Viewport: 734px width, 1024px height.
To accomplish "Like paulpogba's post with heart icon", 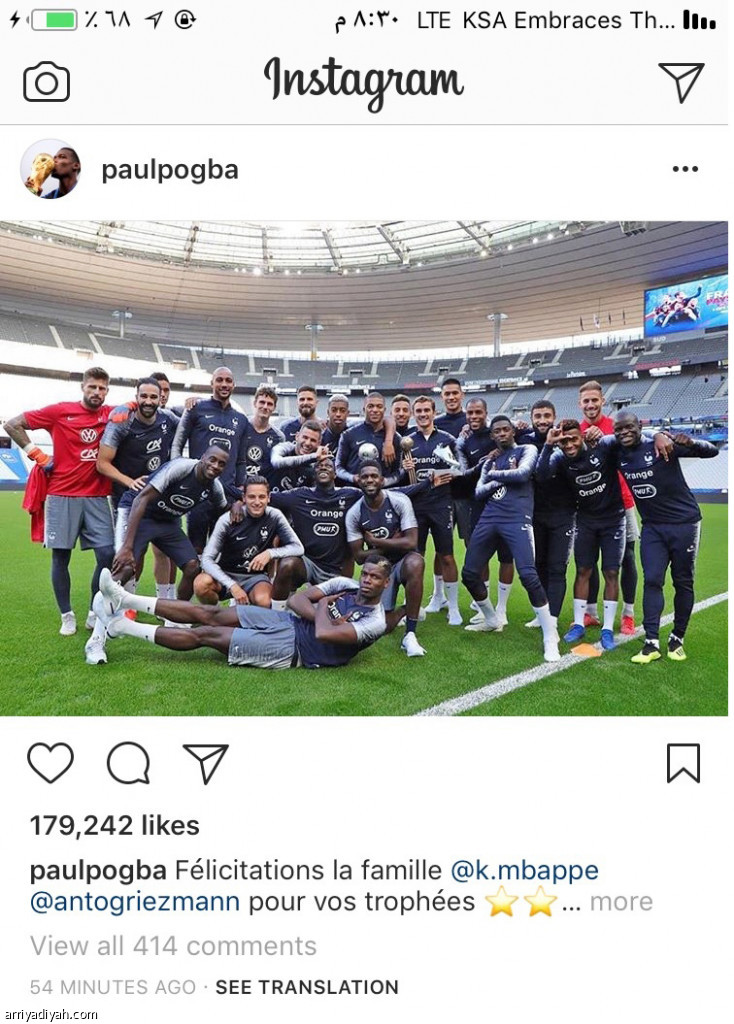I will click(50, 763).
